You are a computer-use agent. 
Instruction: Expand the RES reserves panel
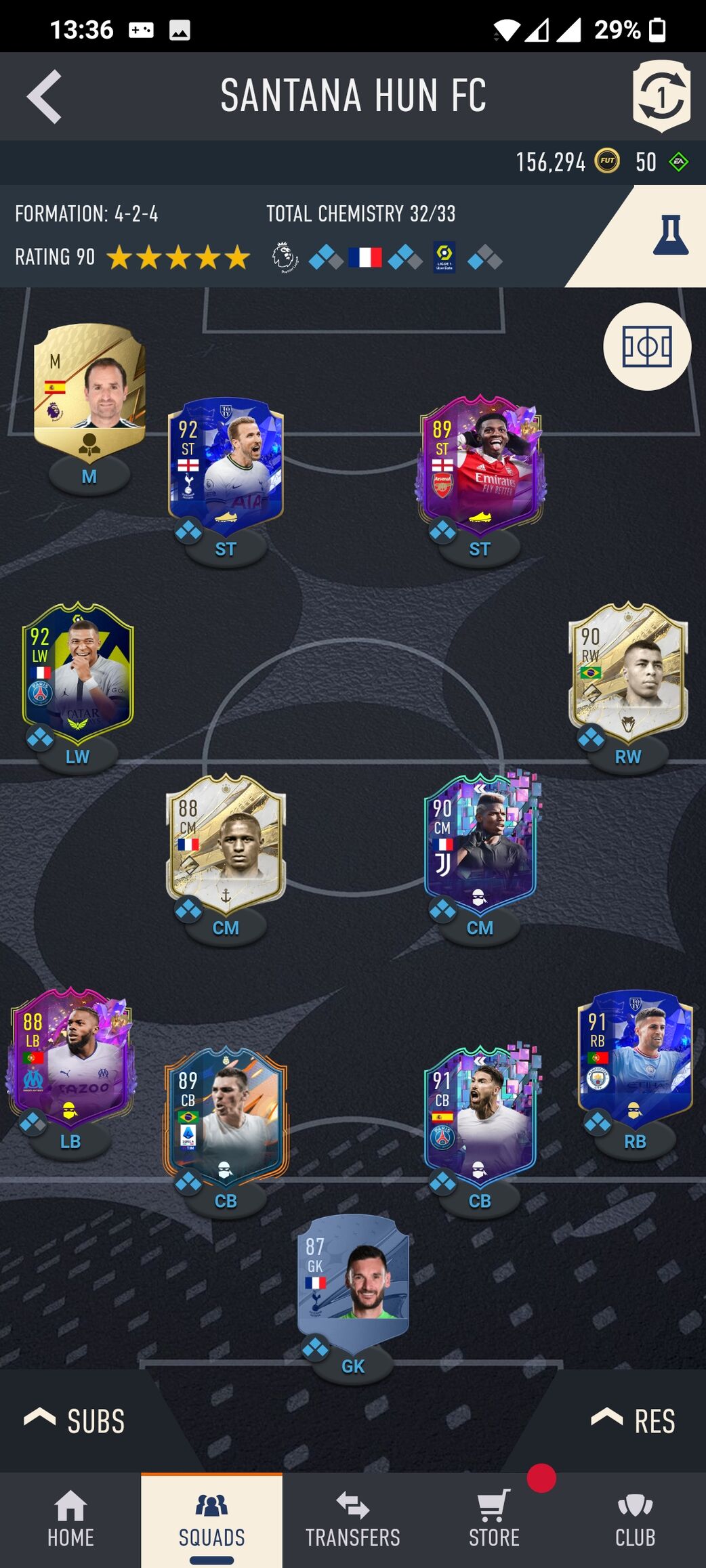[x=634, y=1420]
